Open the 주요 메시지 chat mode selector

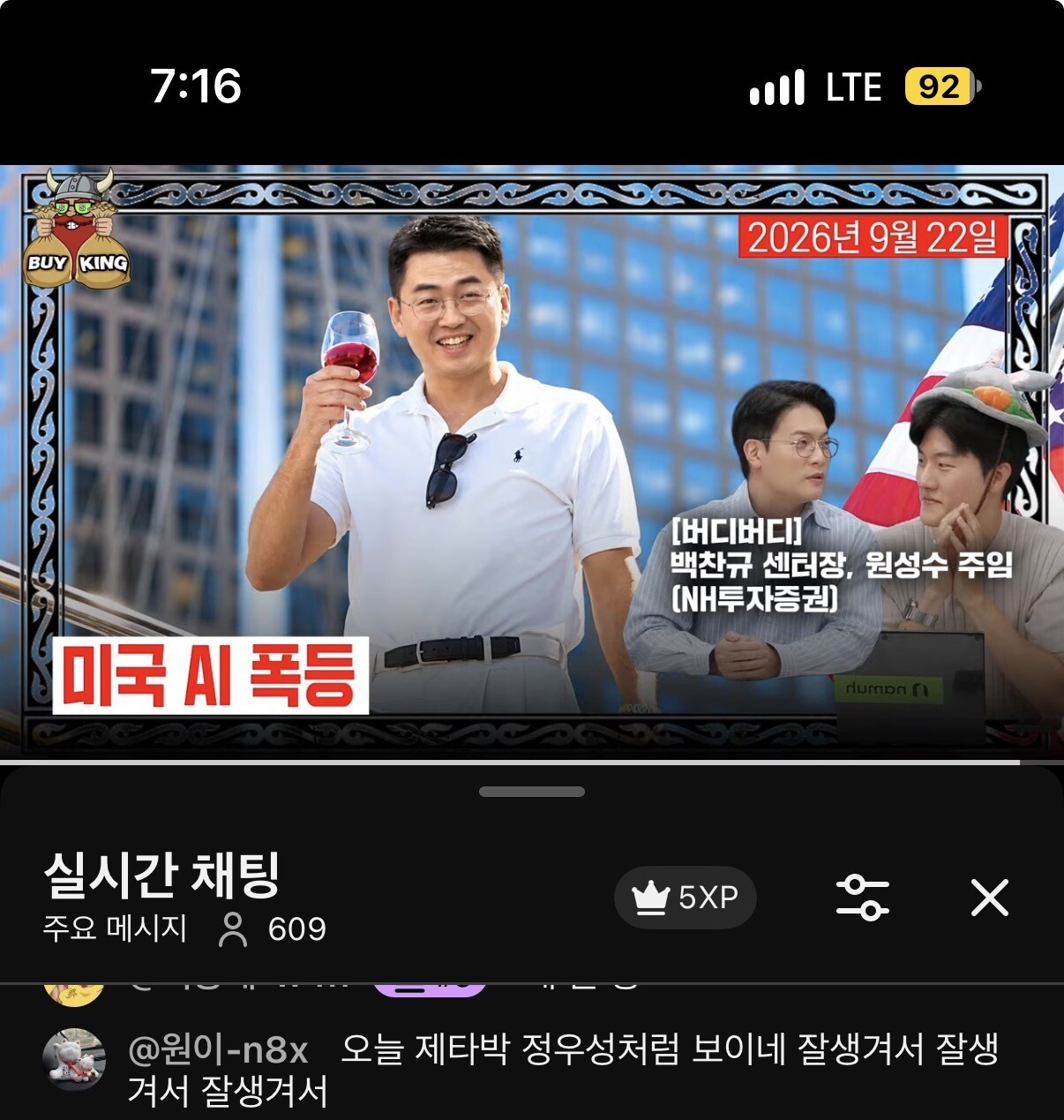(115, 928)
